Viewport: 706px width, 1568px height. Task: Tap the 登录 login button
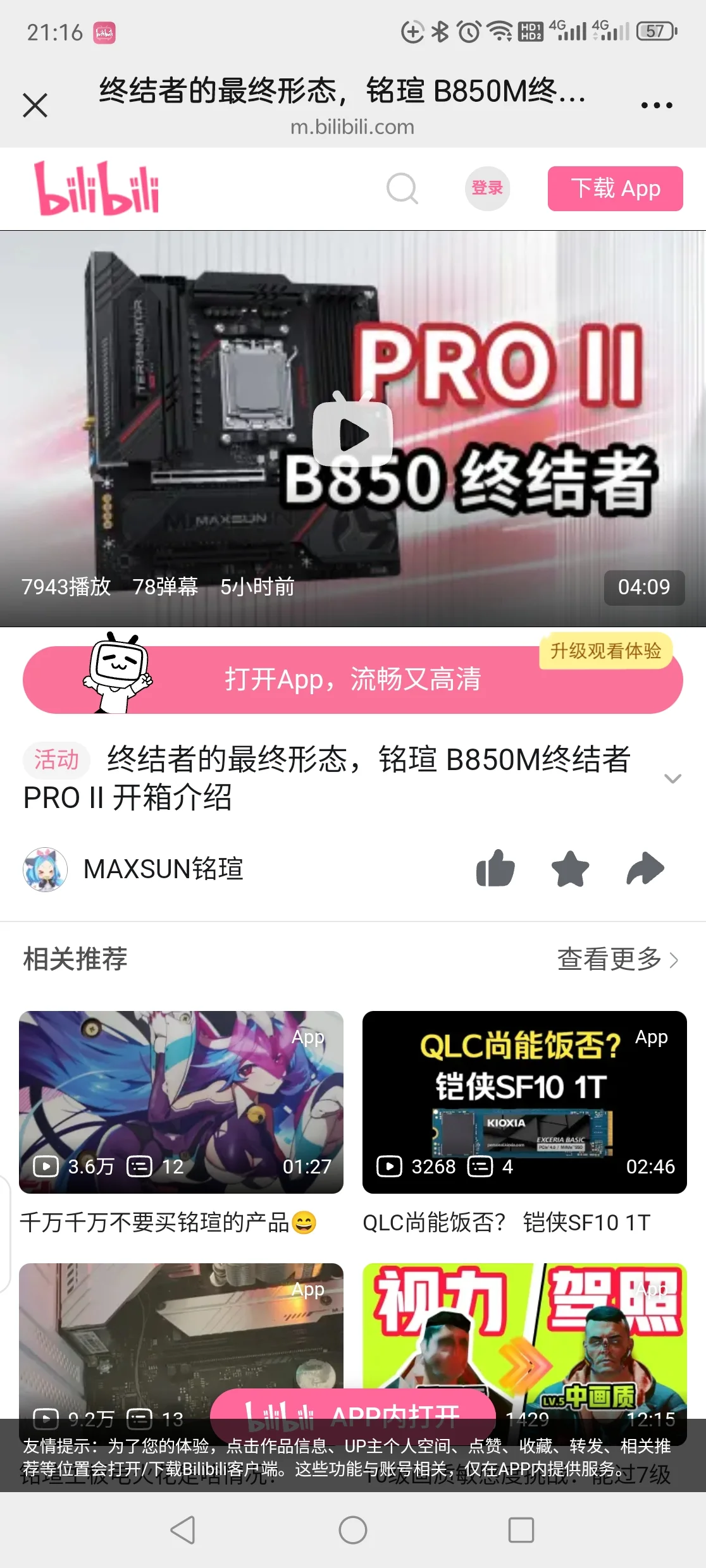tap(487, 188)
